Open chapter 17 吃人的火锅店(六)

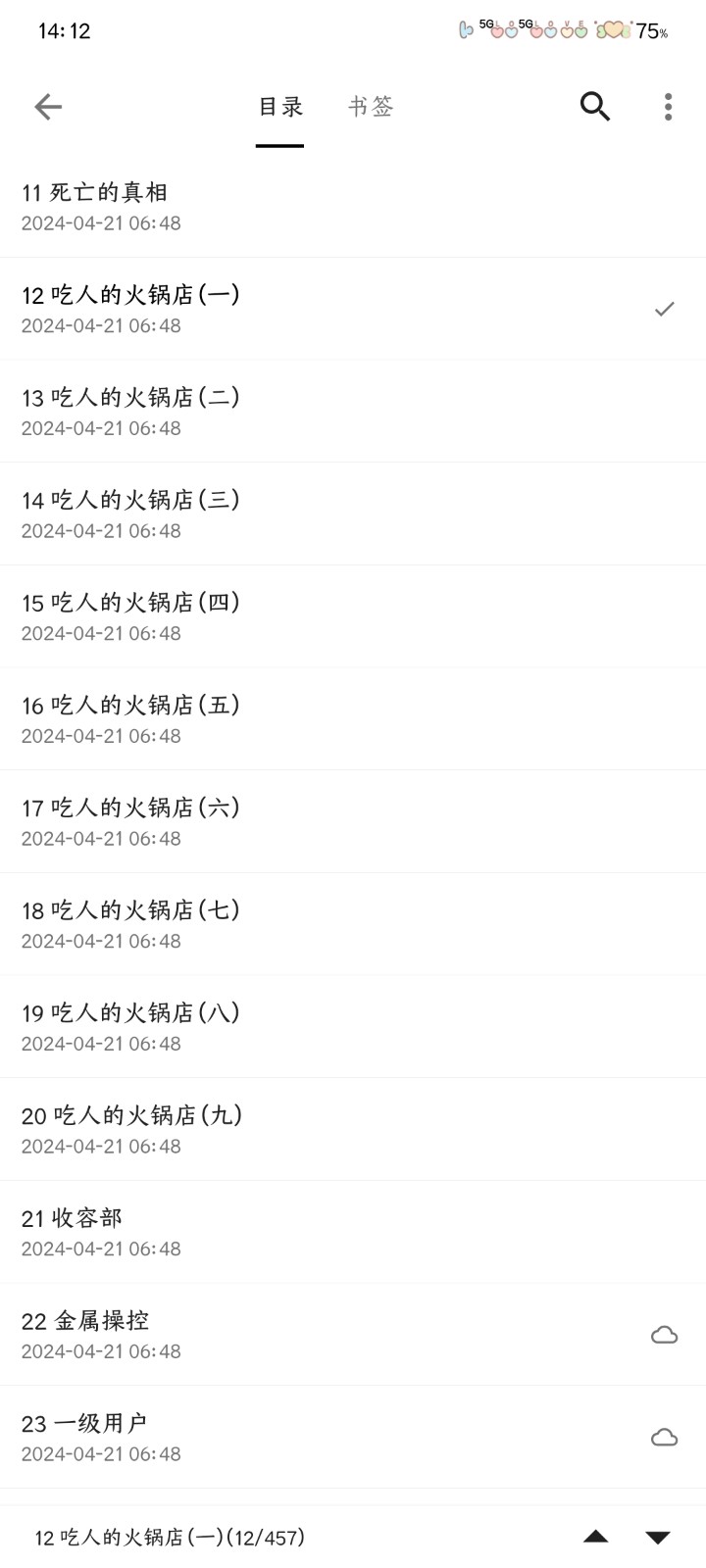[x=294, y=821]
